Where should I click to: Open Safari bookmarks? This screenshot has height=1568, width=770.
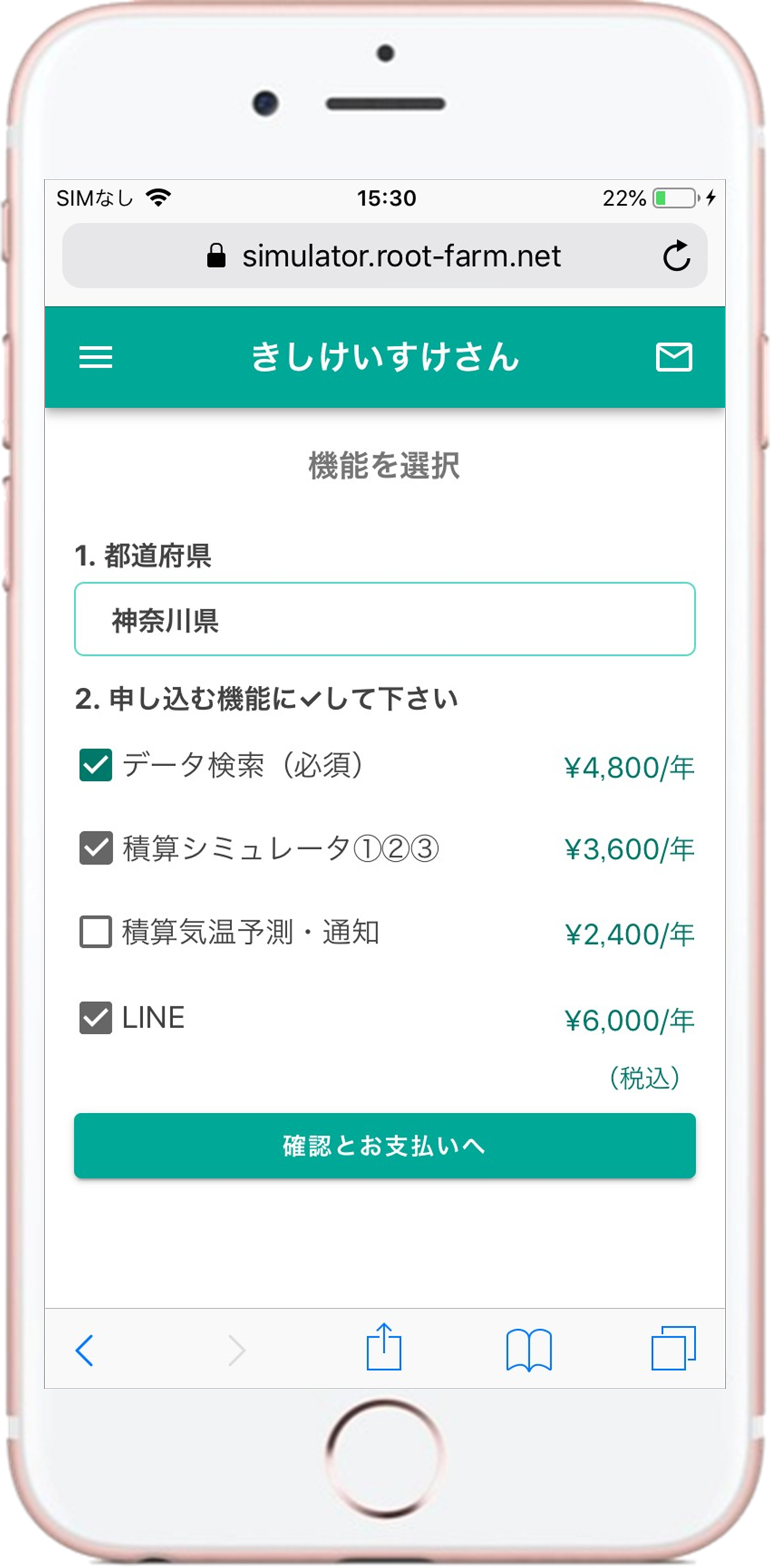coord(529,1350)
